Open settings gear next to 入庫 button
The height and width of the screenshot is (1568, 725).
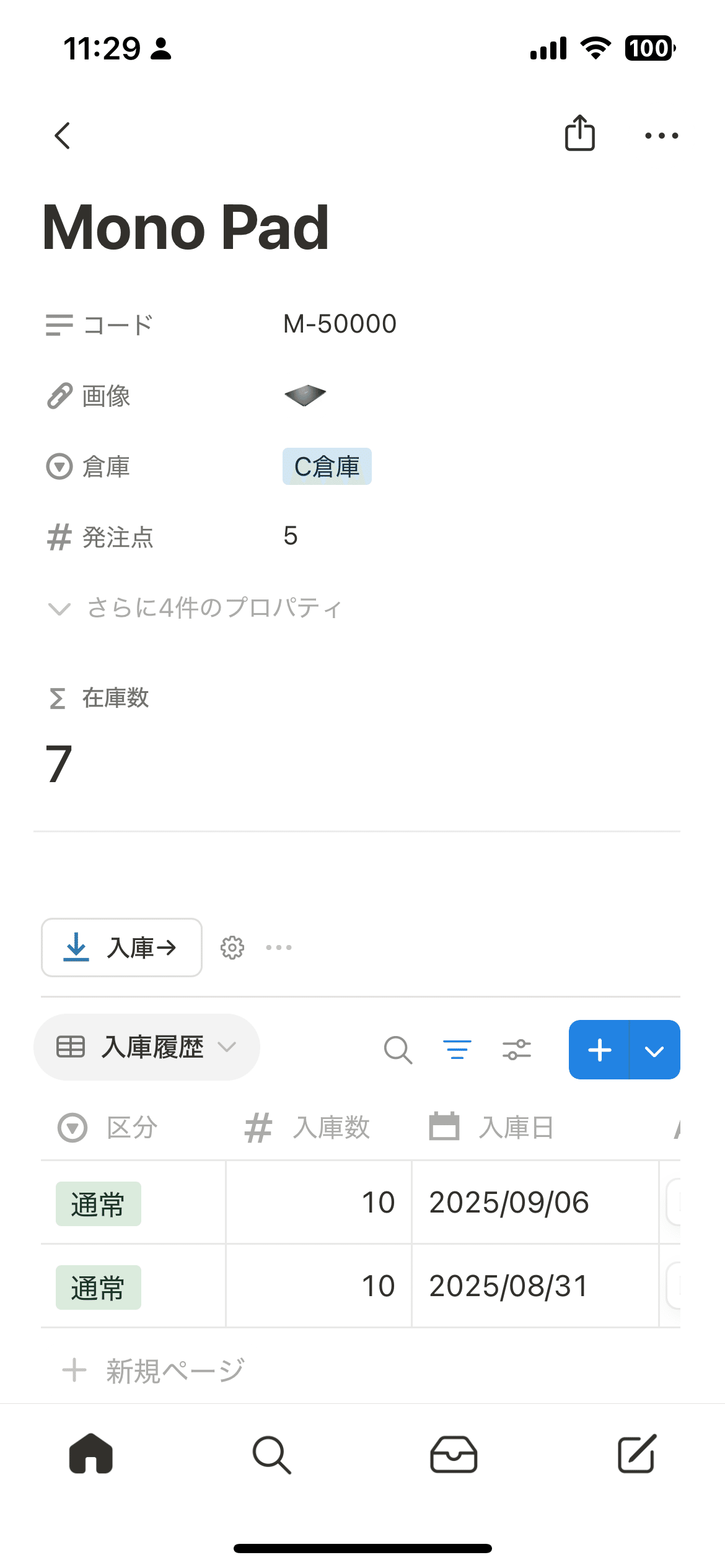[x=232, y=947]
